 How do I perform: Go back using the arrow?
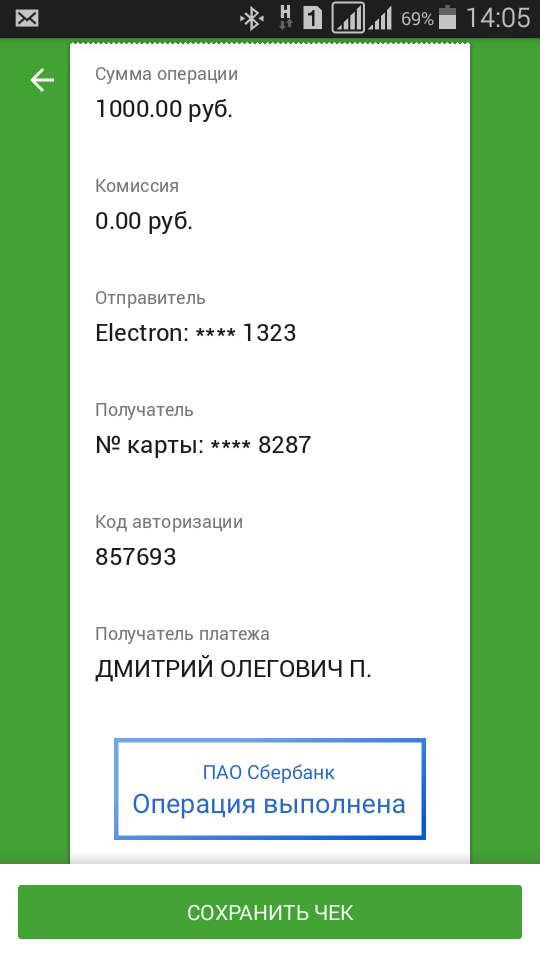pos(42,80)
